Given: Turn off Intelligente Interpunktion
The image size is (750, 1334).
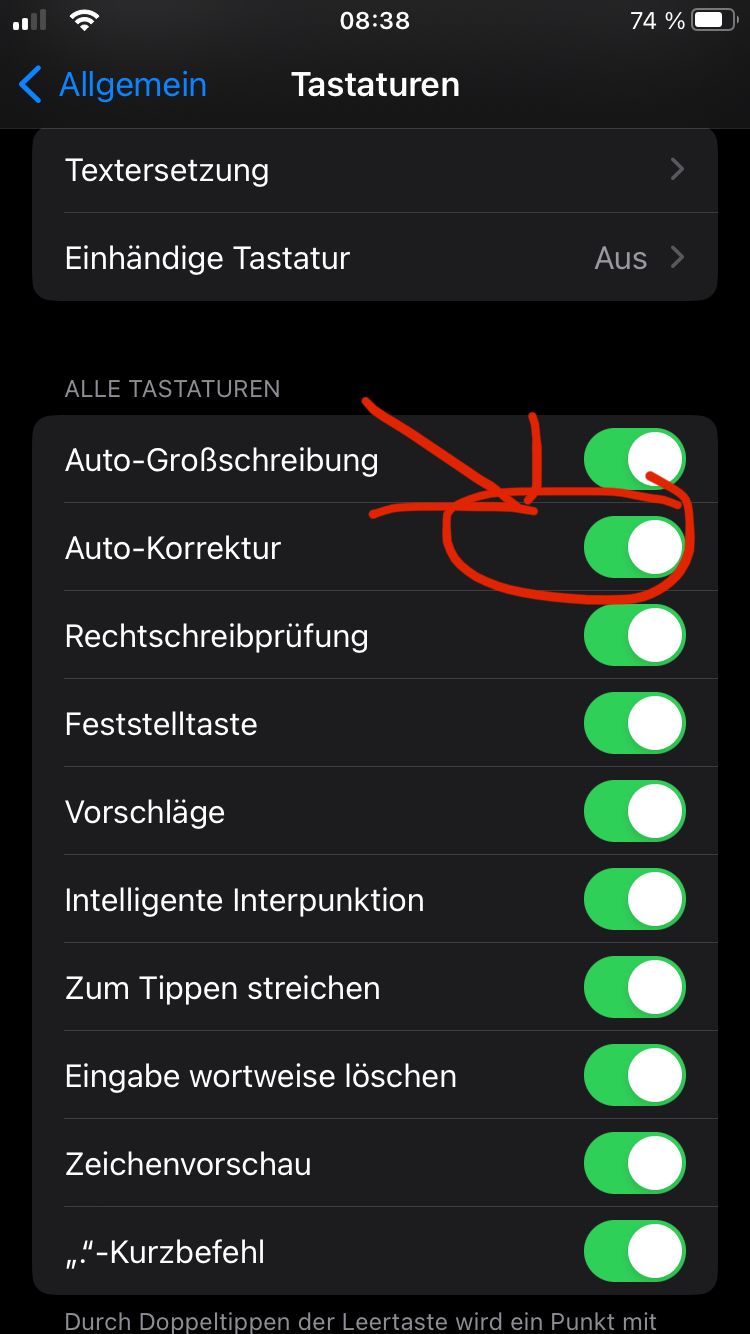Looking at the screenshot, I should click(x=634, y=900).
